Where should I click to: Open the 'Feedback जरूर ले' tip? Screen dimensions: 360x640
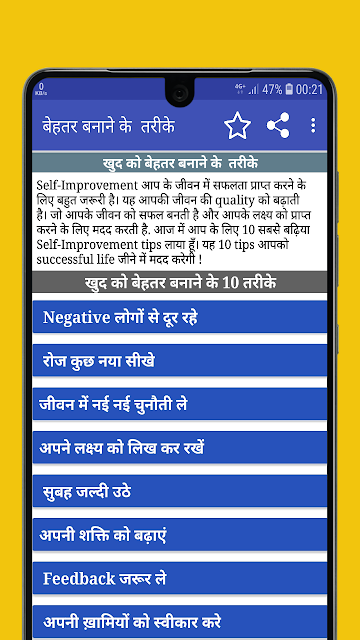point(180,578)
